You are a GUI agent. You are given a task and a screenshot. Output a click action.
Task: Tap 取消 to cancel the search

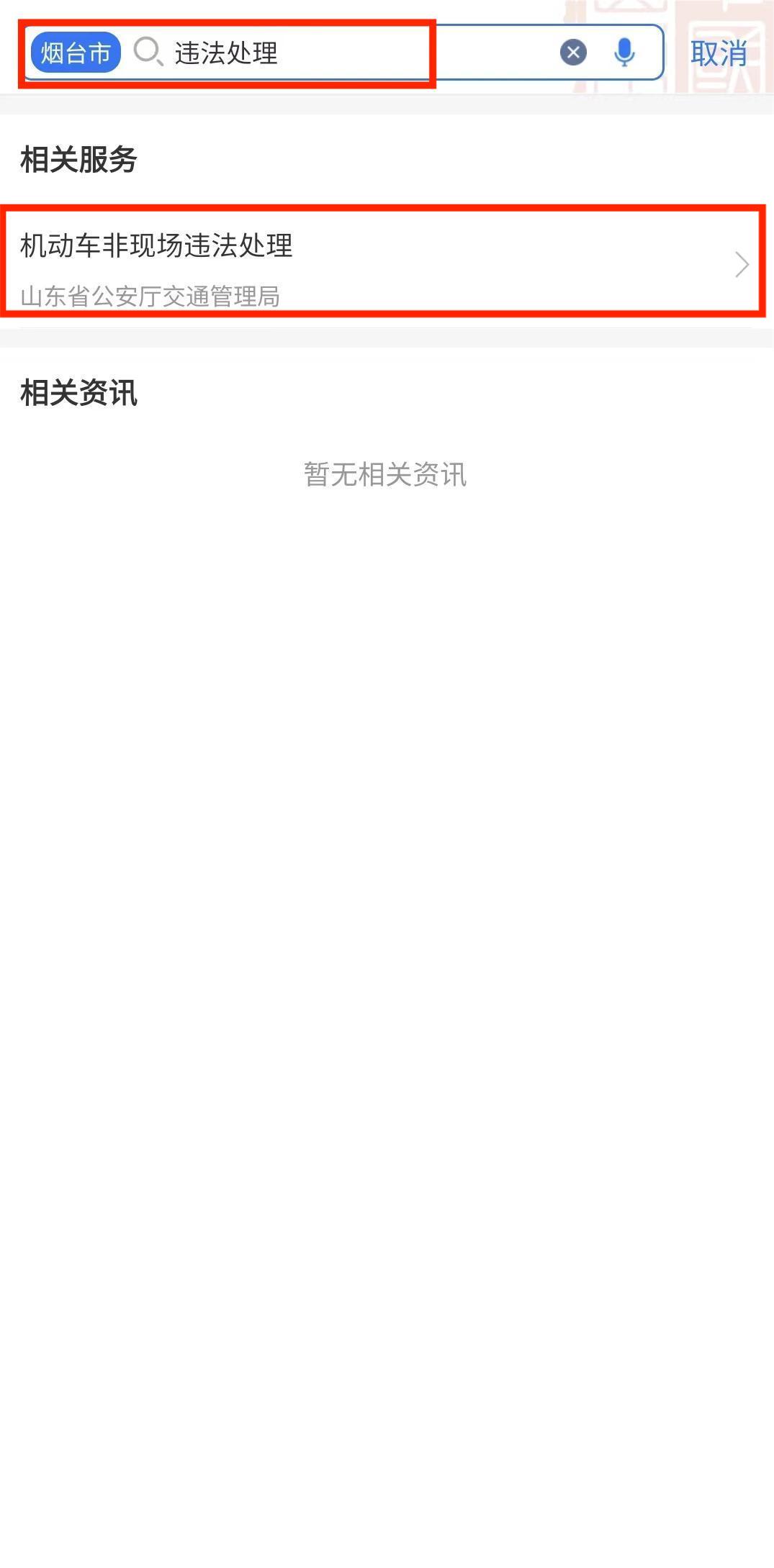(719, 53)
